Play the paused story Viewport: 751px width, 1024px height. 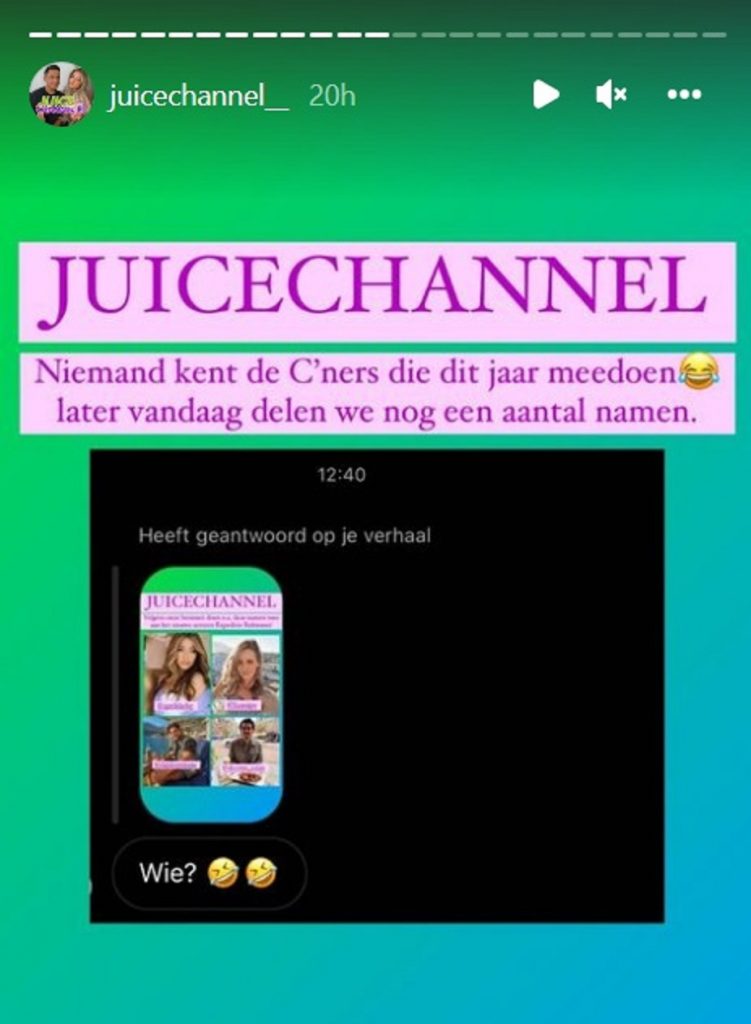coord(545,95)
